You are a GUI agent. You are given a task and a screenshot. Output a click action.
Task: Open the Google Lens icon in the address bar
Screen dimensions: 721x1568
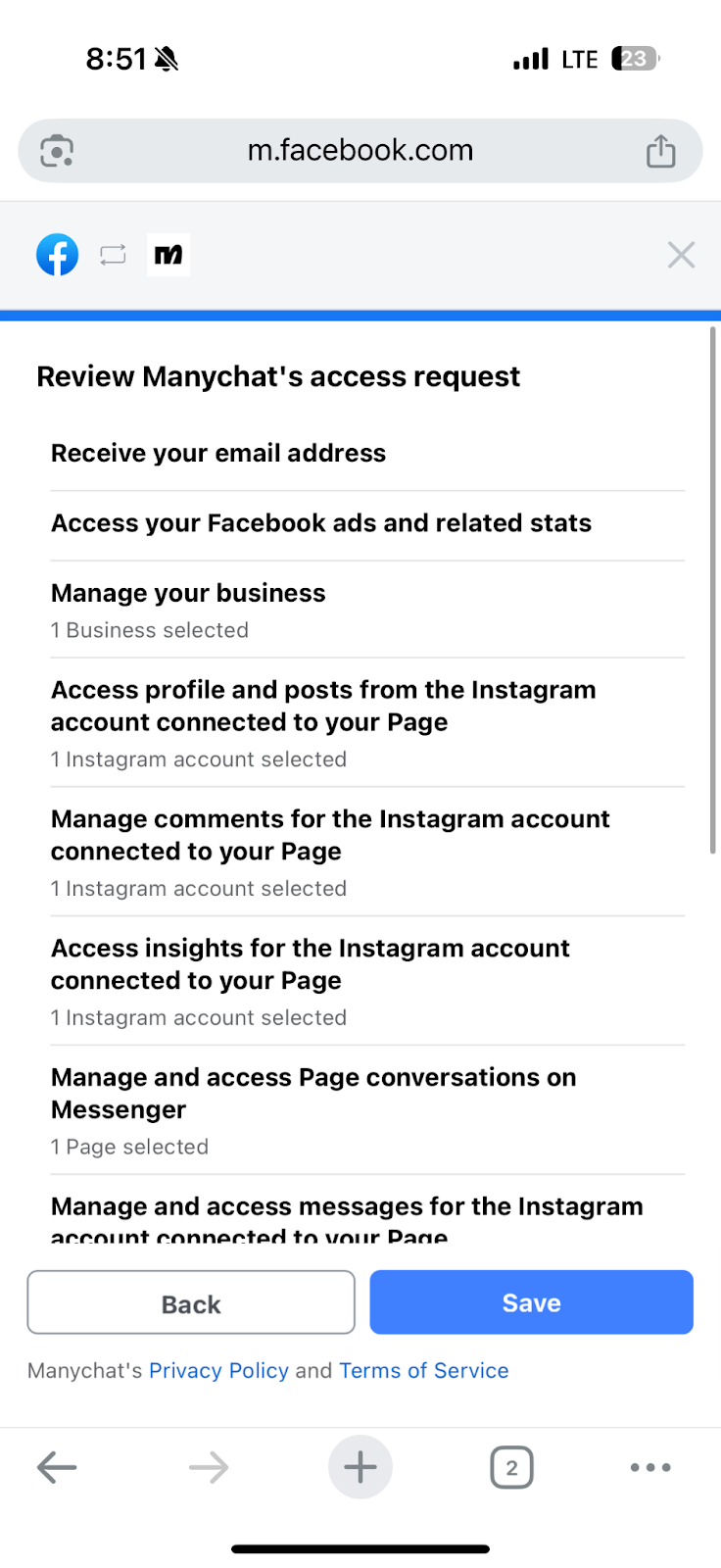pos(56,150)
